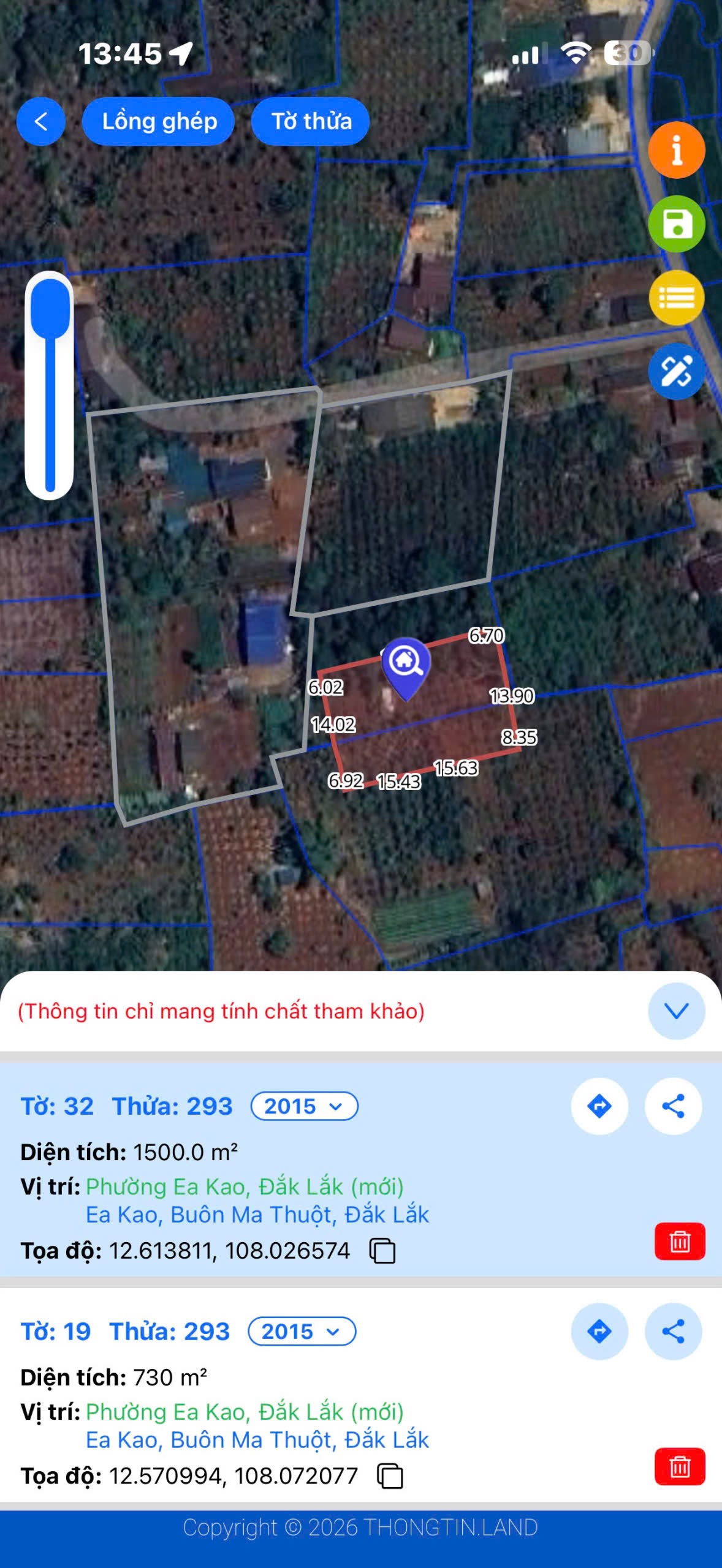Open the blue measure and draw tool

676,371
